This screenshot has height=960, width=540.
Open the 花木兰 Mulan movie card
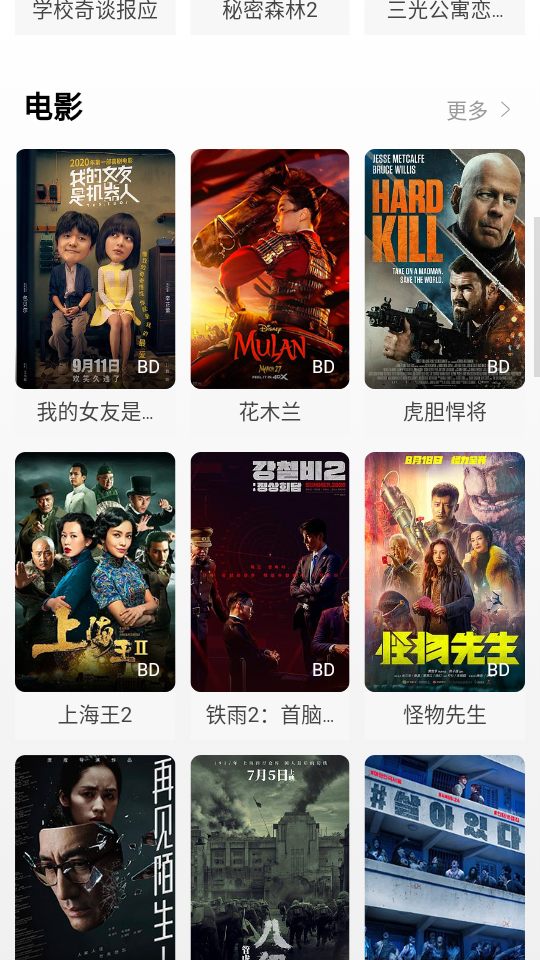coord(269,291)
